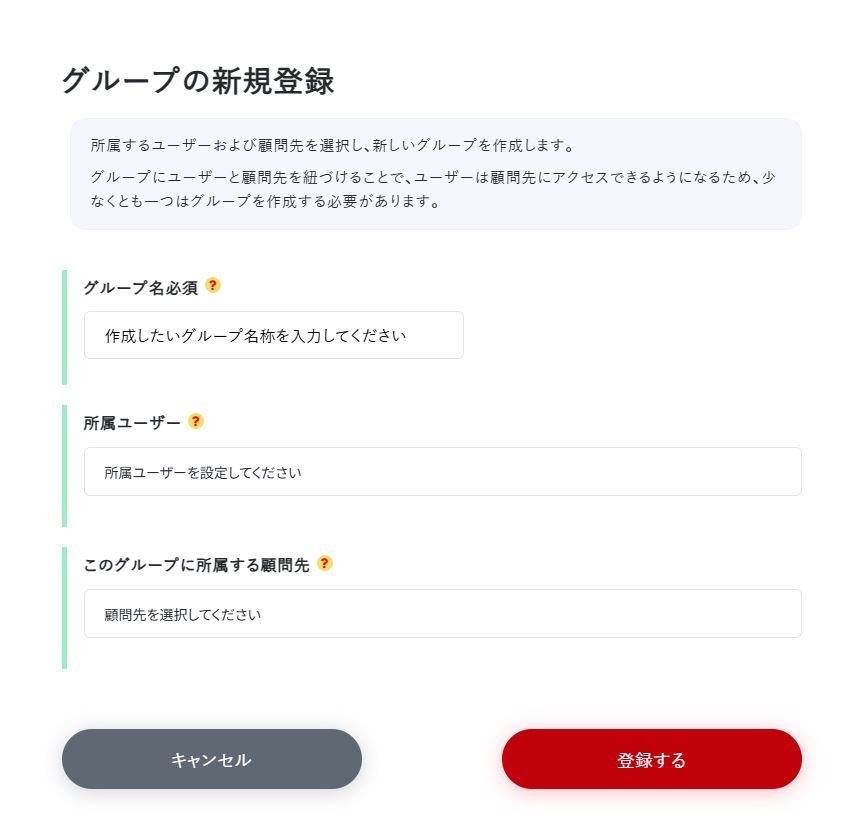Show help for 所属ユーザー

(196, 421)
